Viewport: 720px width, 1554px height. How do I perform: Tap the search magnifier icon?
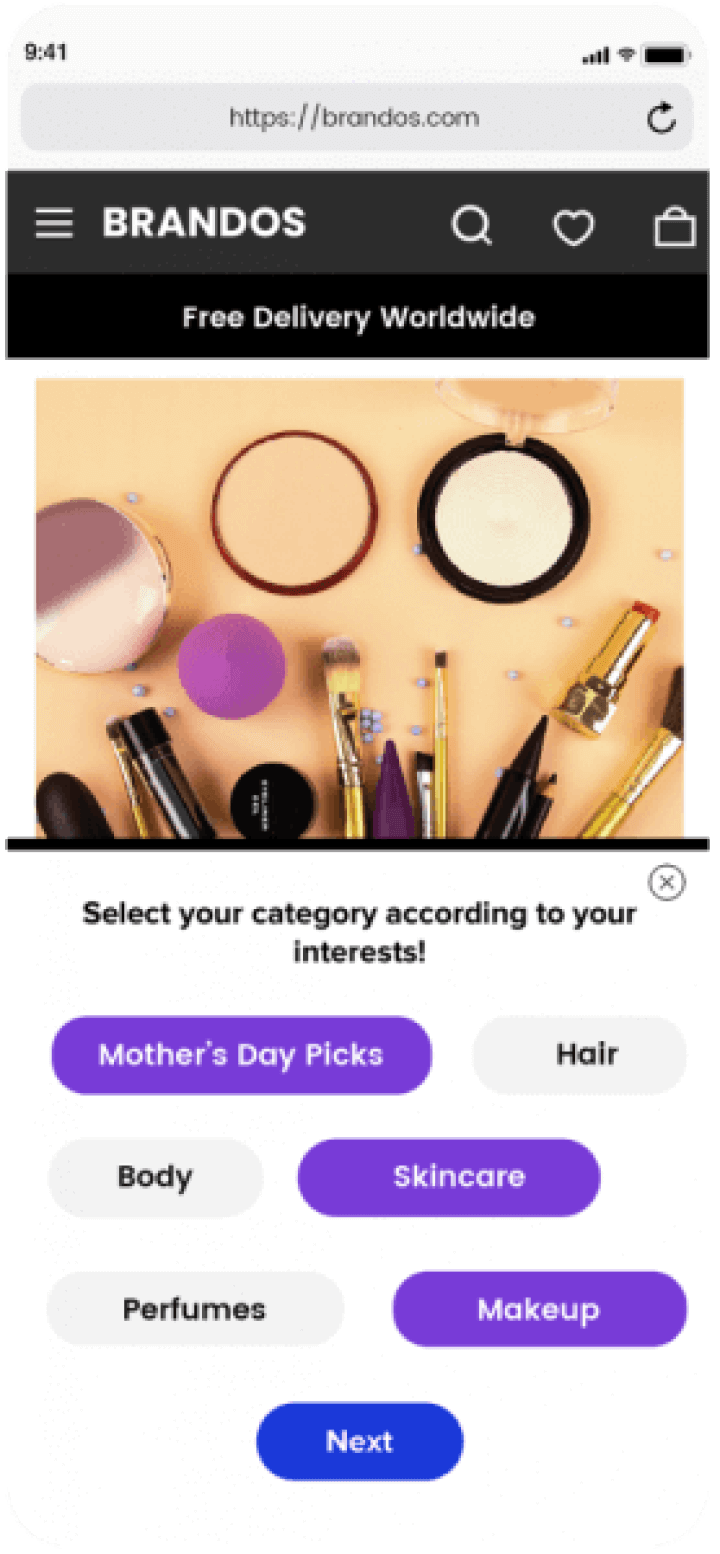[x=471, y=225]
